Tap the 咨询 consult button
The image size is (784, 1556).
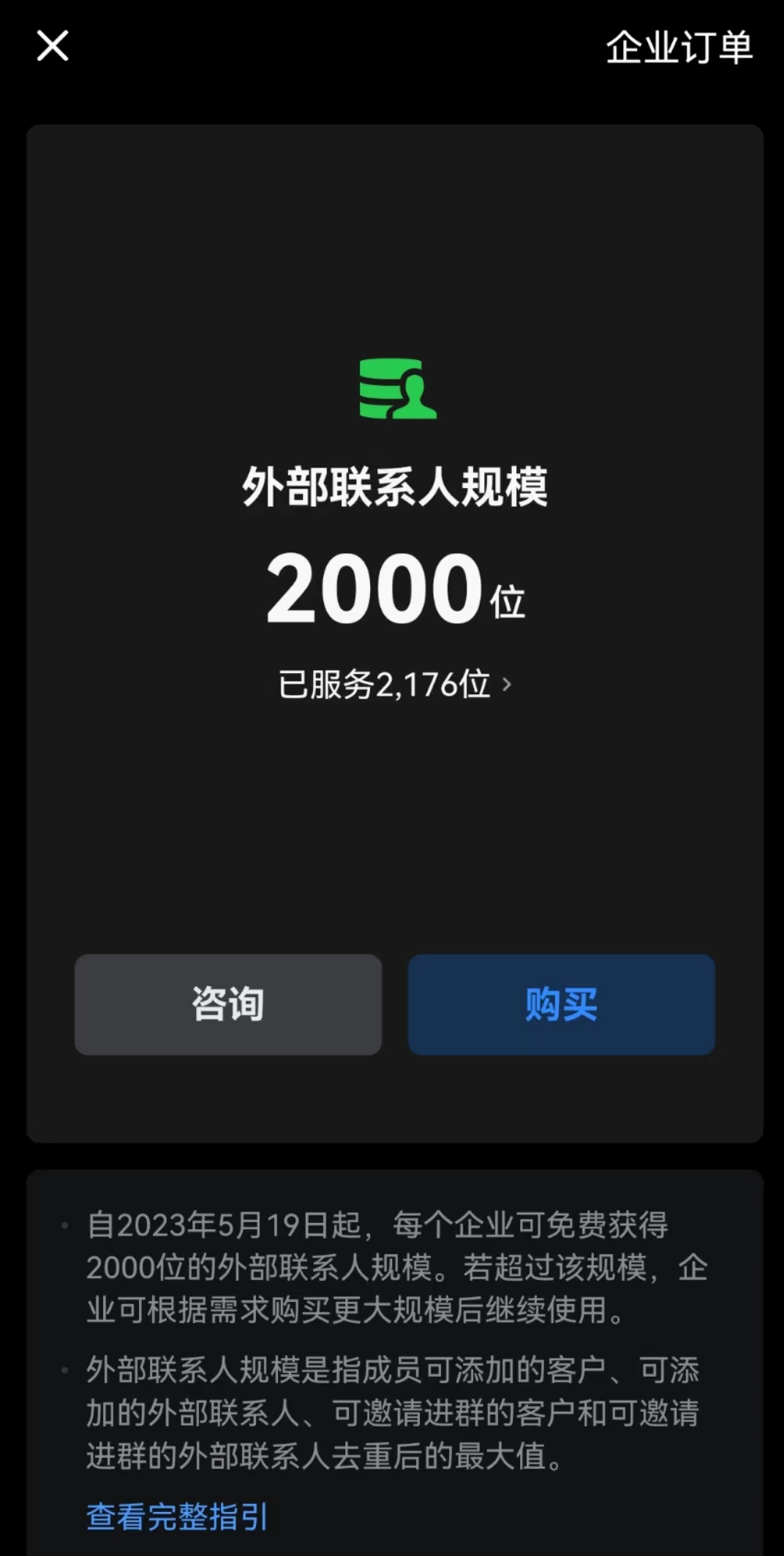pyautogui.click(x=228, y=1004)
